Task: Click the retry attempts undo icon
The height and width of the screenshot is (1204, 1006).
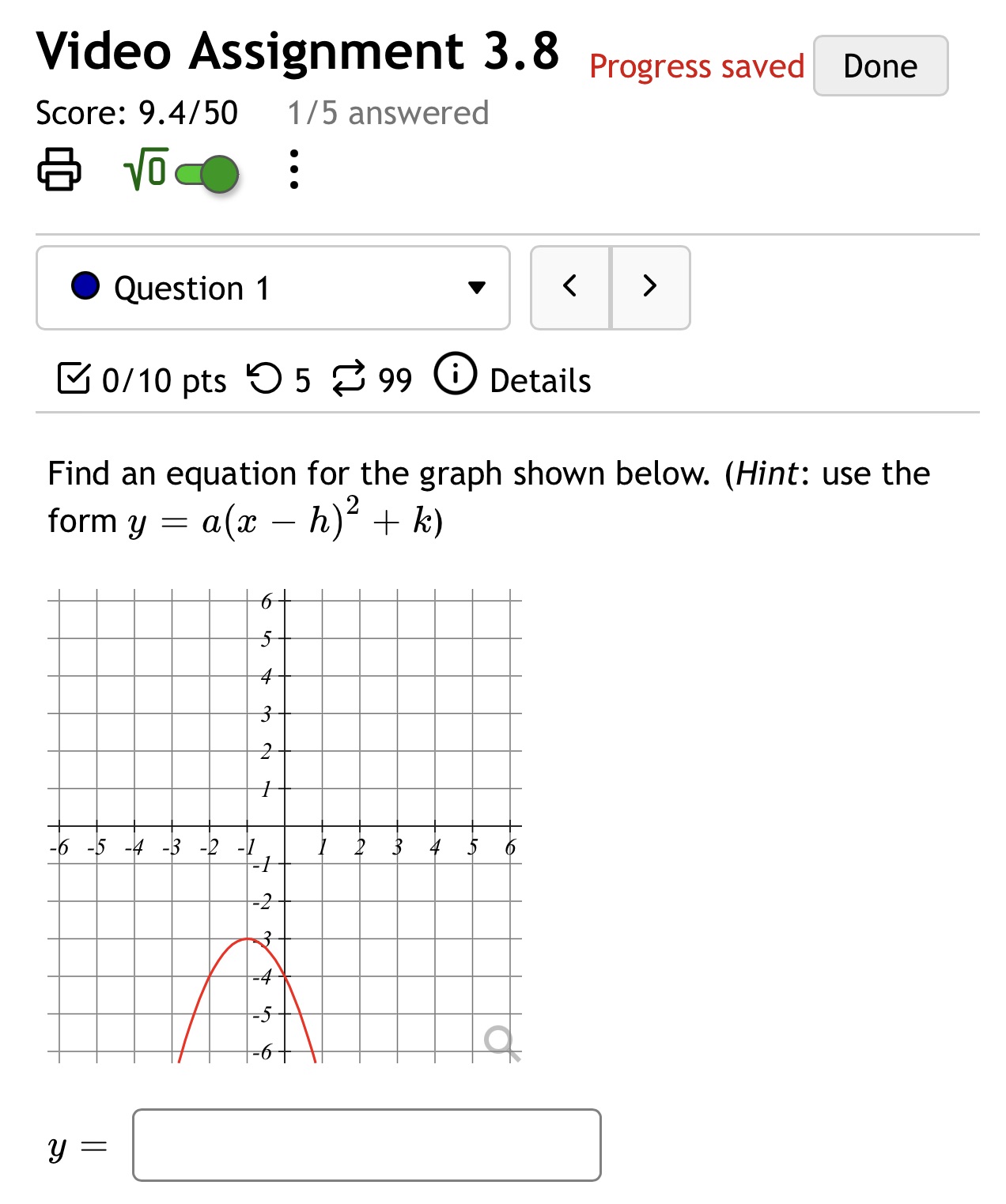Action: [x=269, y=380]
